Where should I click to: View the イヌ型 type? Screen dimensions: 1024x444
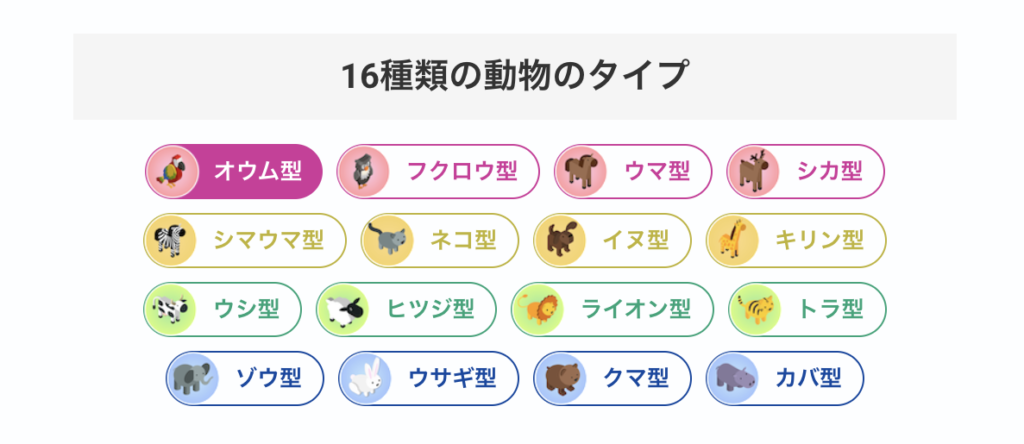tap(613, 241)
